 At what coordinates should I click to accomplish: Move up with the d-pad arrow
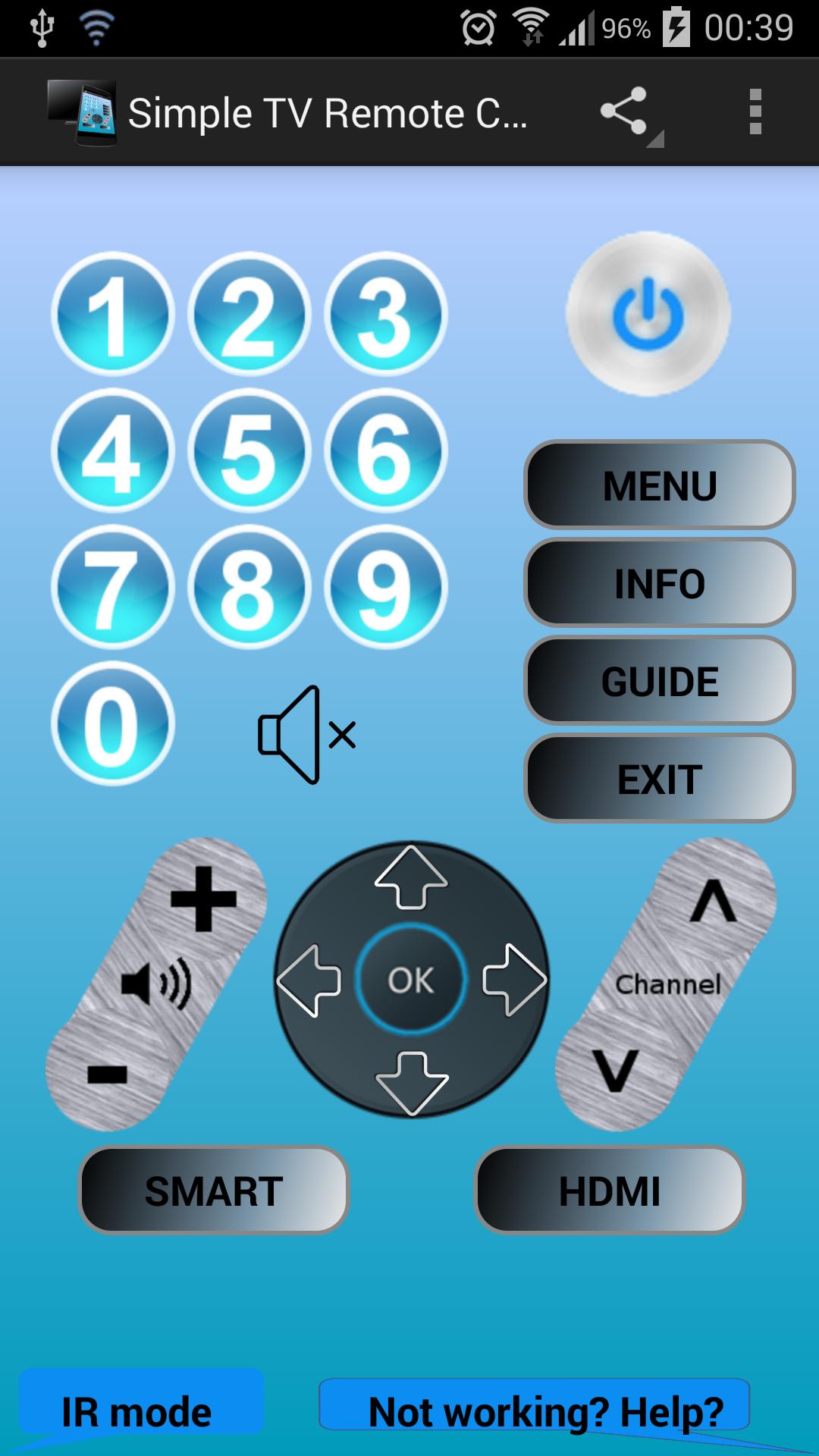click(411, 878)
